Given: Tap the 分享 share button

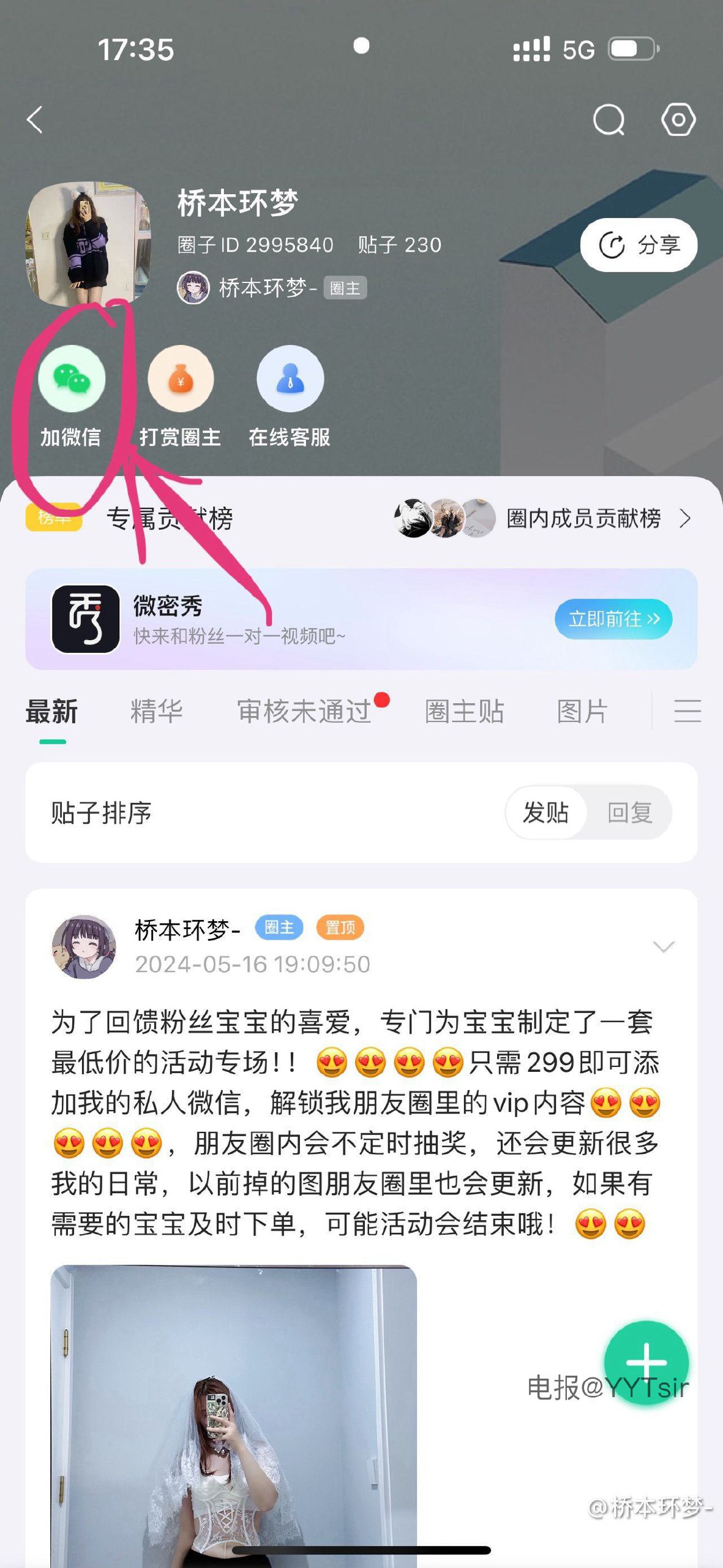Looking at the screenshot, I should tap(639, 245).
